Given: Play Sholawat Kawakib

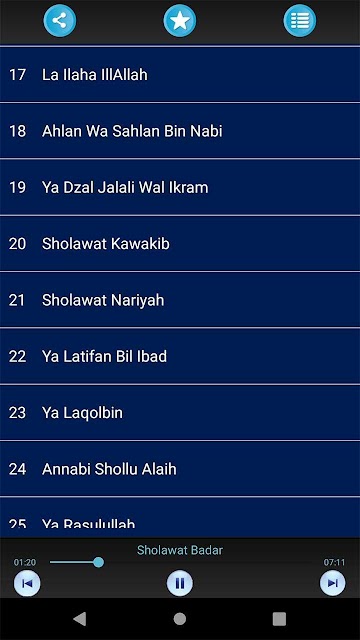Looking at the screenshot, I should 180,244.
